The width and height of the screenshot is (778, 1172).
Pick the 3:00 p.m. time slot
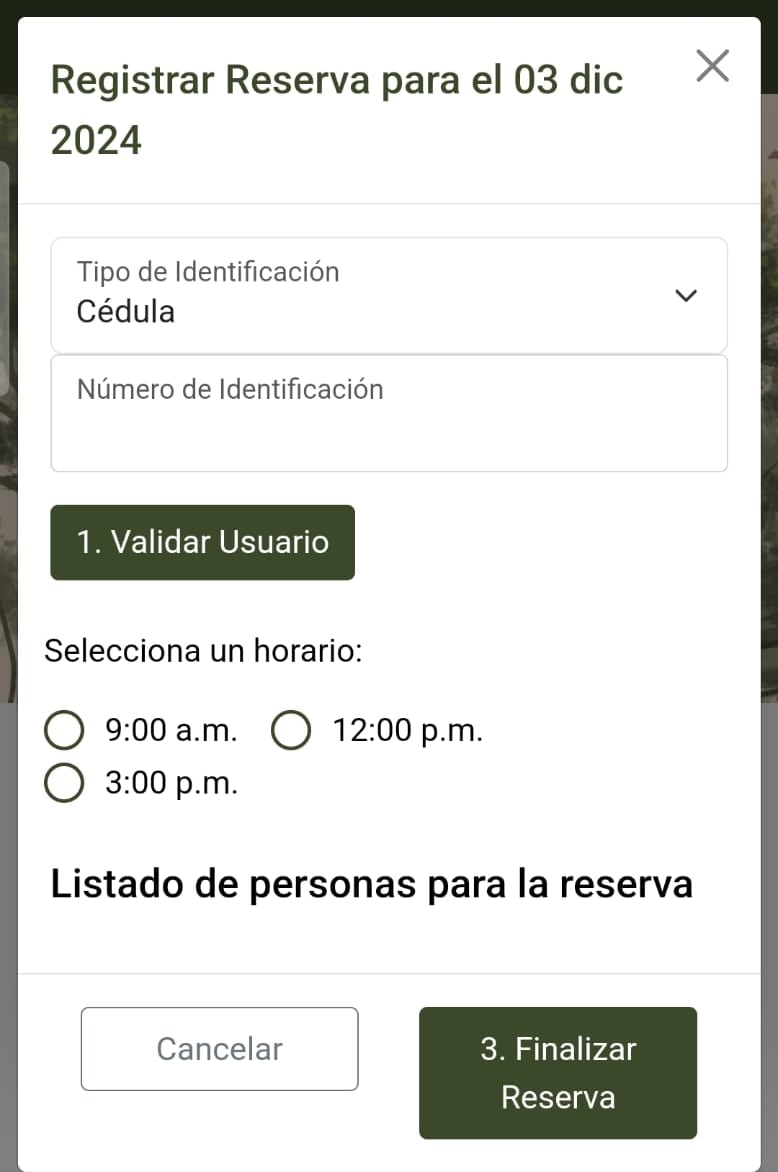click(65, 784)
